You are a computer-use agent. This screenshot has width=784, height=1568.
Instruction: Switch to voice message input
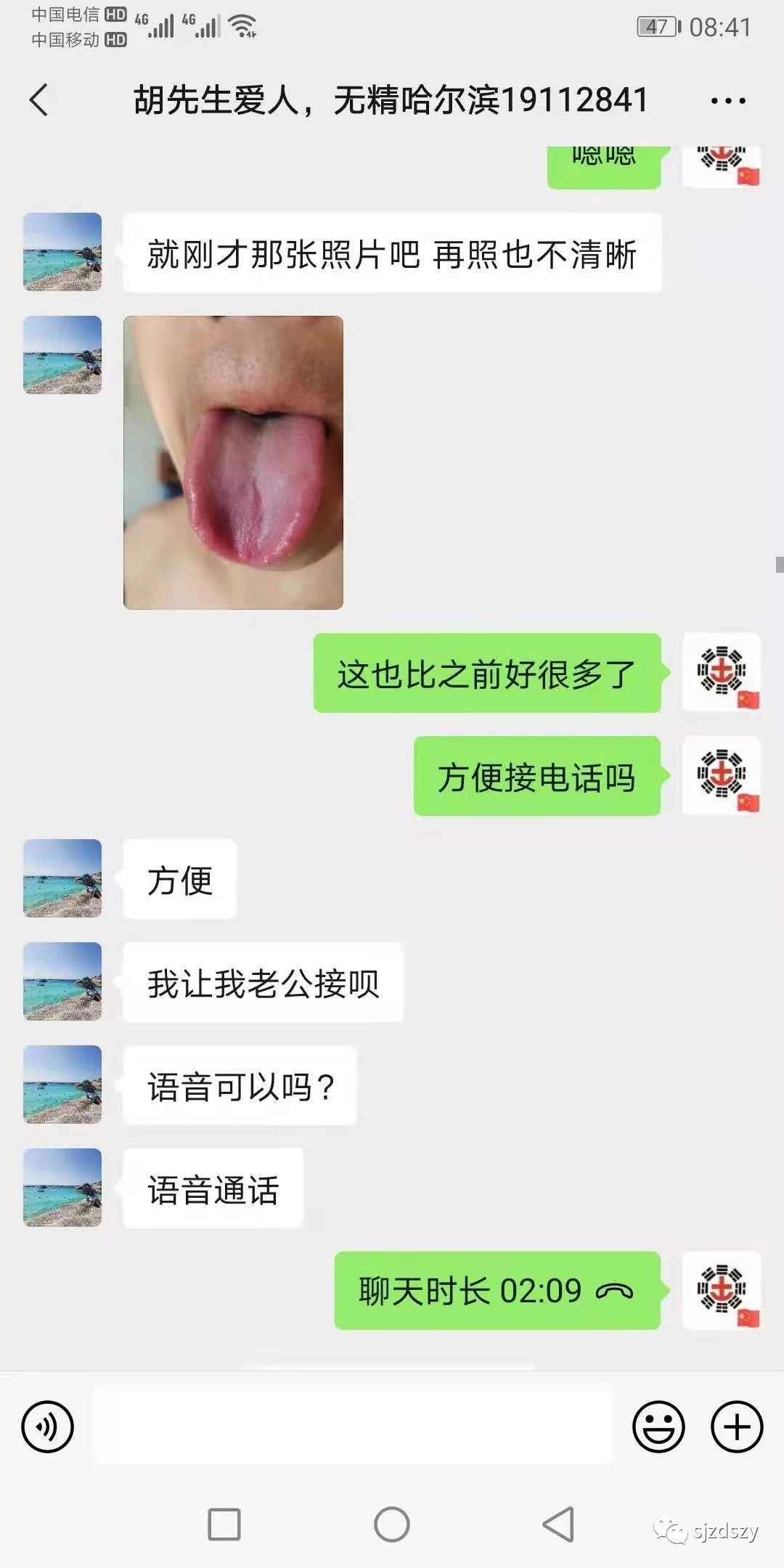click(x=48, y=1426)
